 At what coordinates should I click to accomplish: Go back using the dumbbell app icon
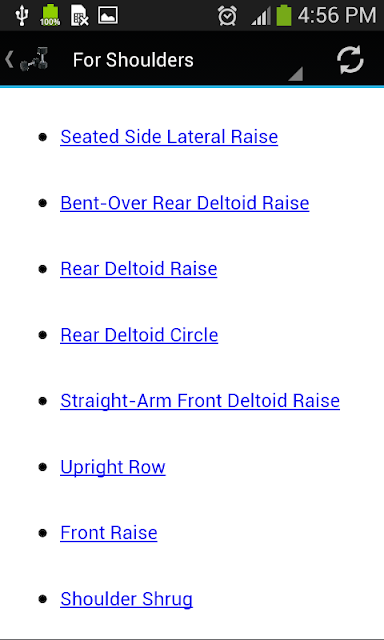coord(27,60)
